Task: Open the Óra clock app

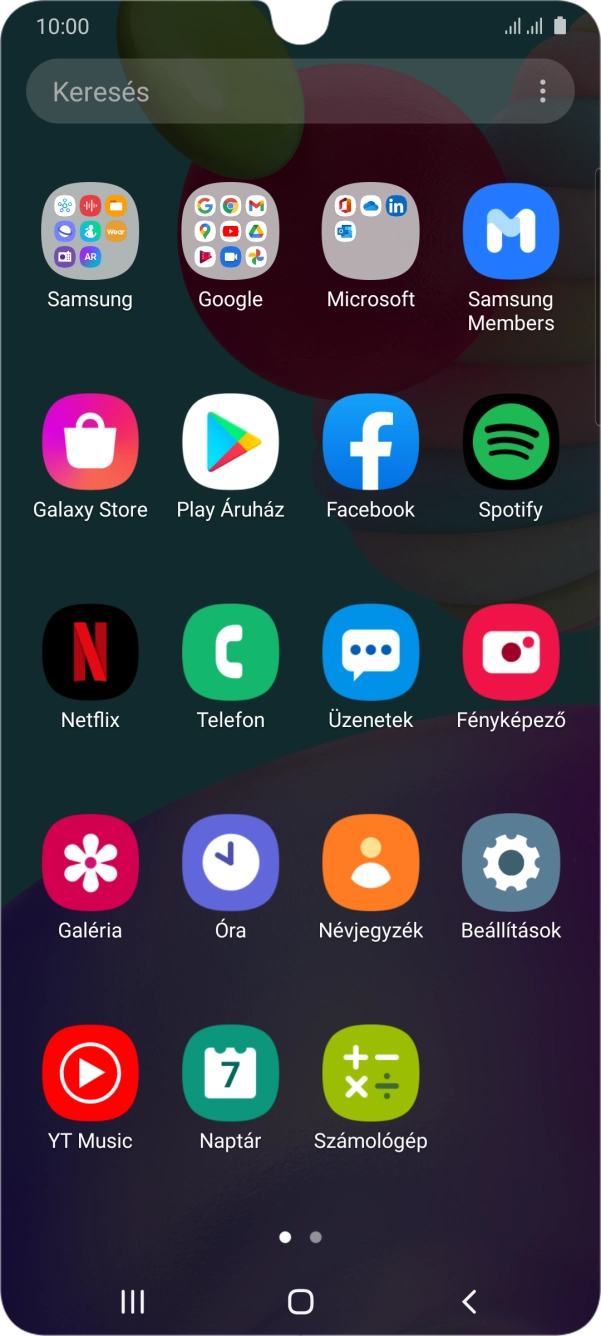Action: click(x=230, y=862)
